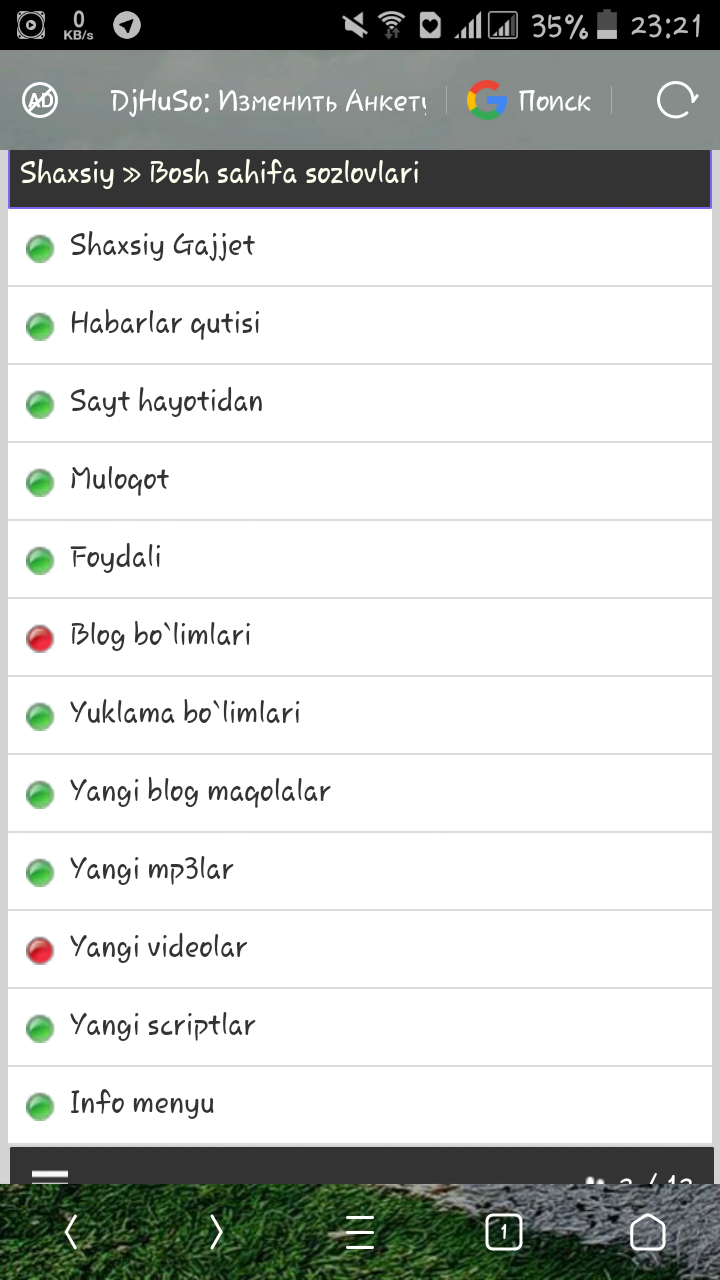
Task: Open Yangi mp3lar entry
Action: pyautogui.click(x=151, y=870)
